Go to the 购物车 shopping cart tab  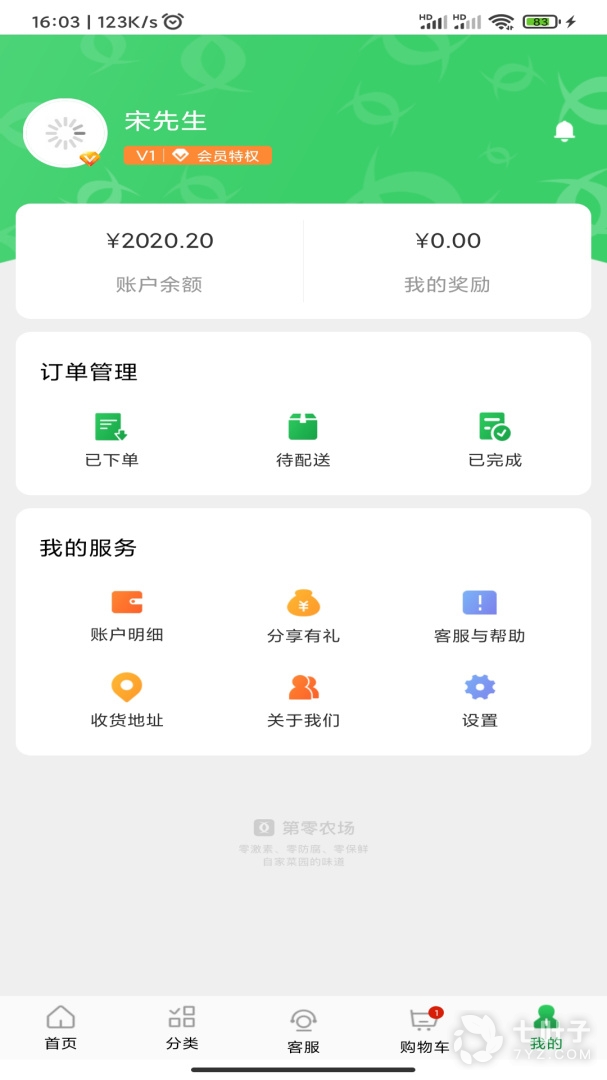click(x=424, y=1030)
